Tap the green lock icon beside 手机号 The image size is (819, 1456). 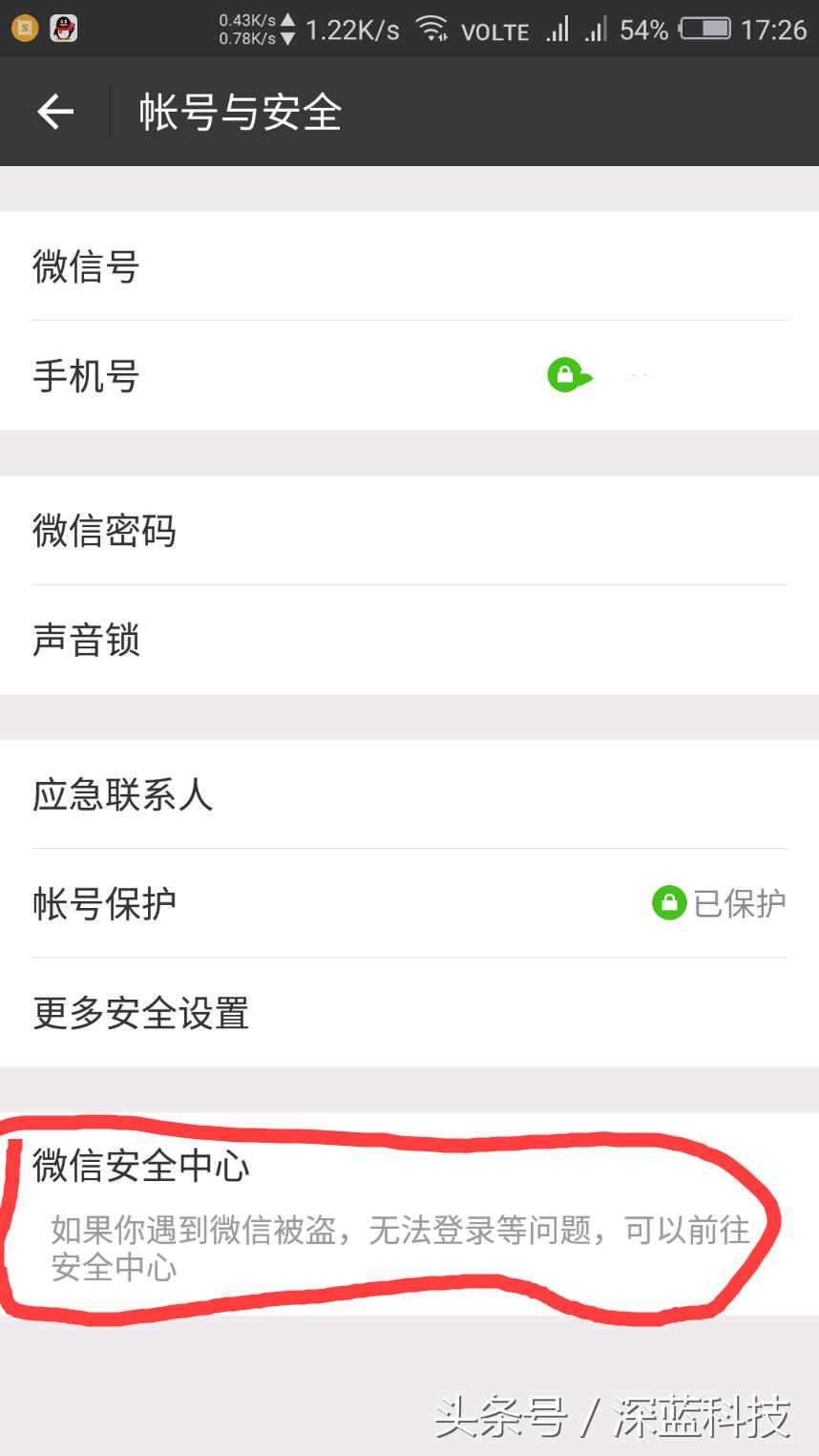(x=567, y=375)
